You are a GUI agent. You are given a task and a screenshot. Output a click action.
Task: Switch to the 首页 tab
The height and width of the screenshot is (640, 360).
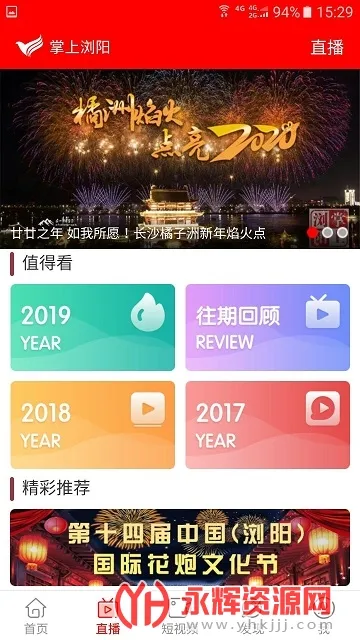36,616
